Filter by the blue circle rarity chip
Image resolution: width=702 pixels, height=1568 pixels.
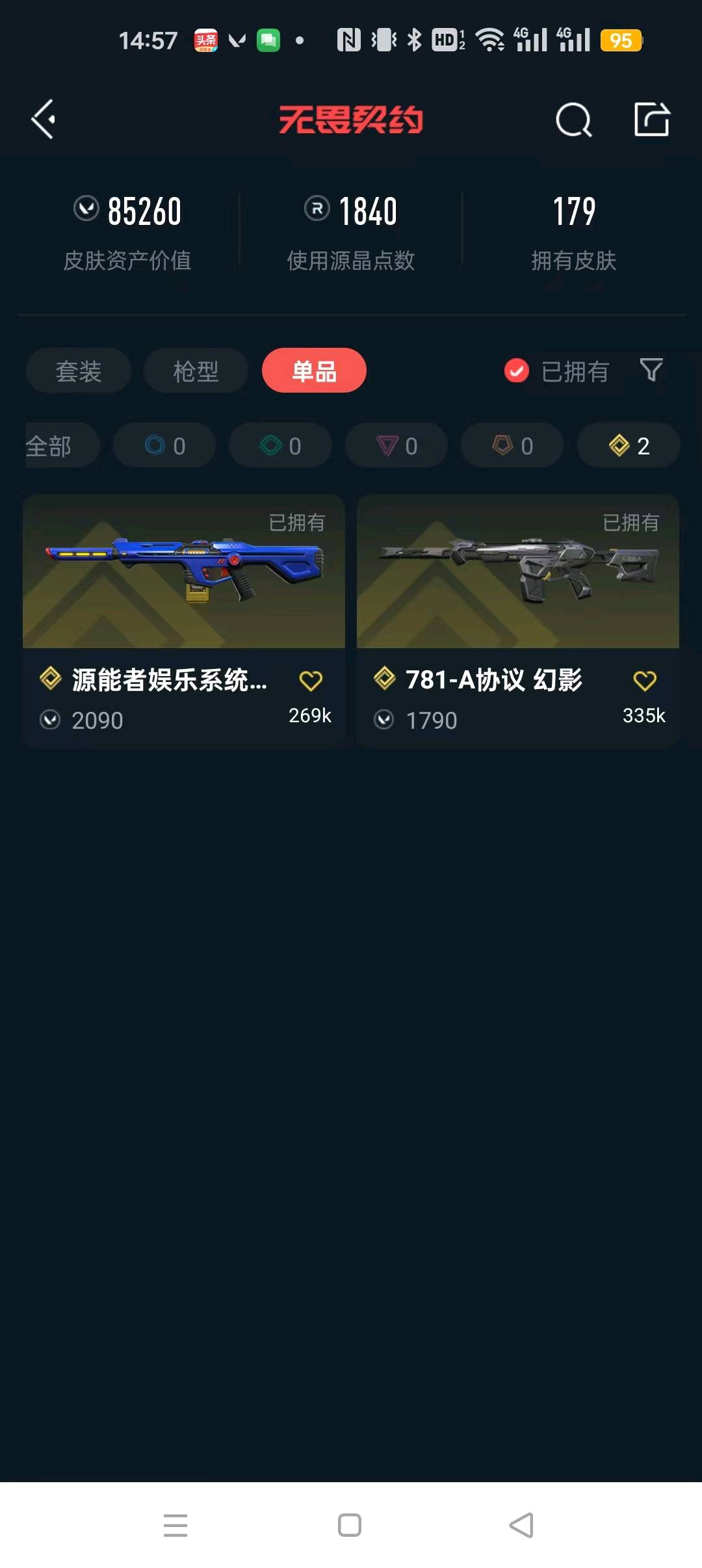coord(164,446)
